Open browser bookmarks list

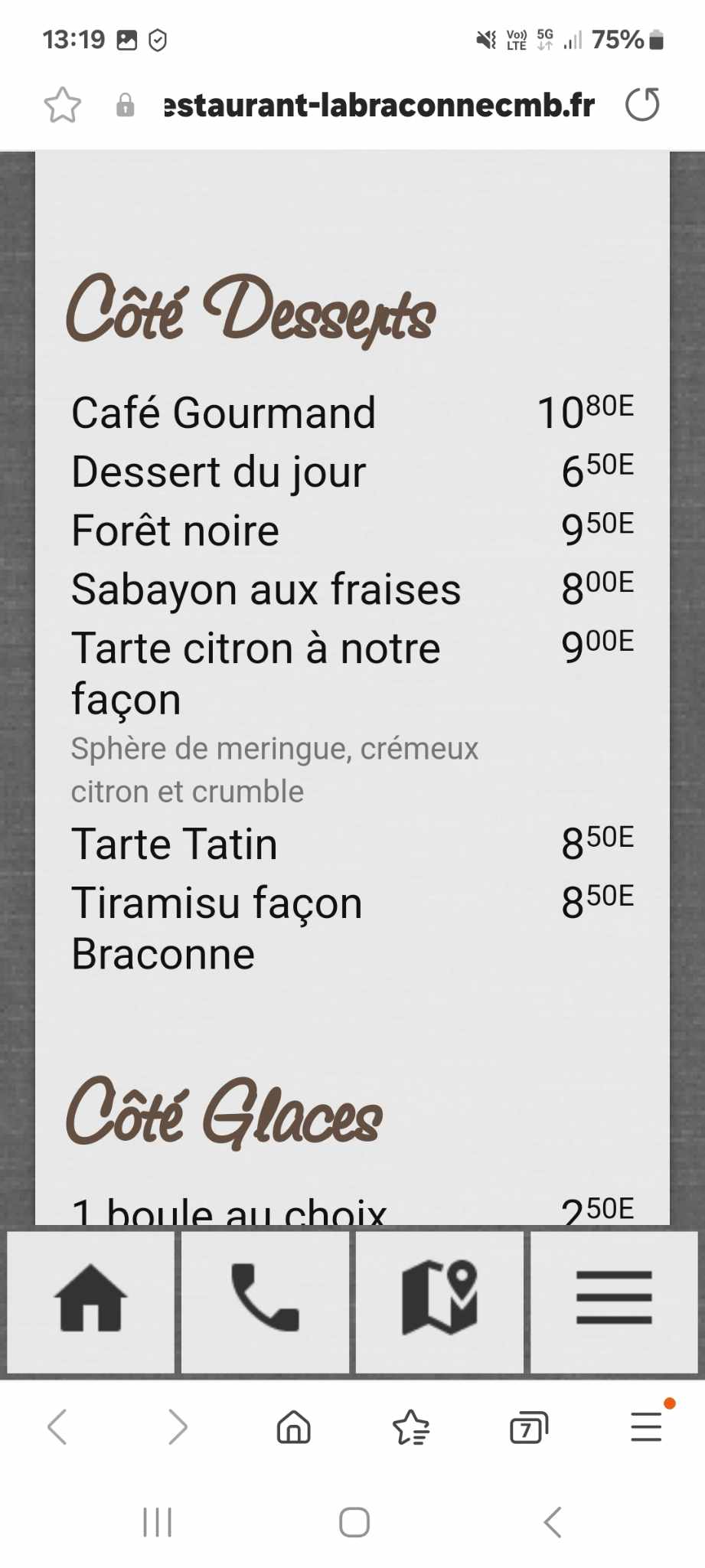pos(411,1427)
